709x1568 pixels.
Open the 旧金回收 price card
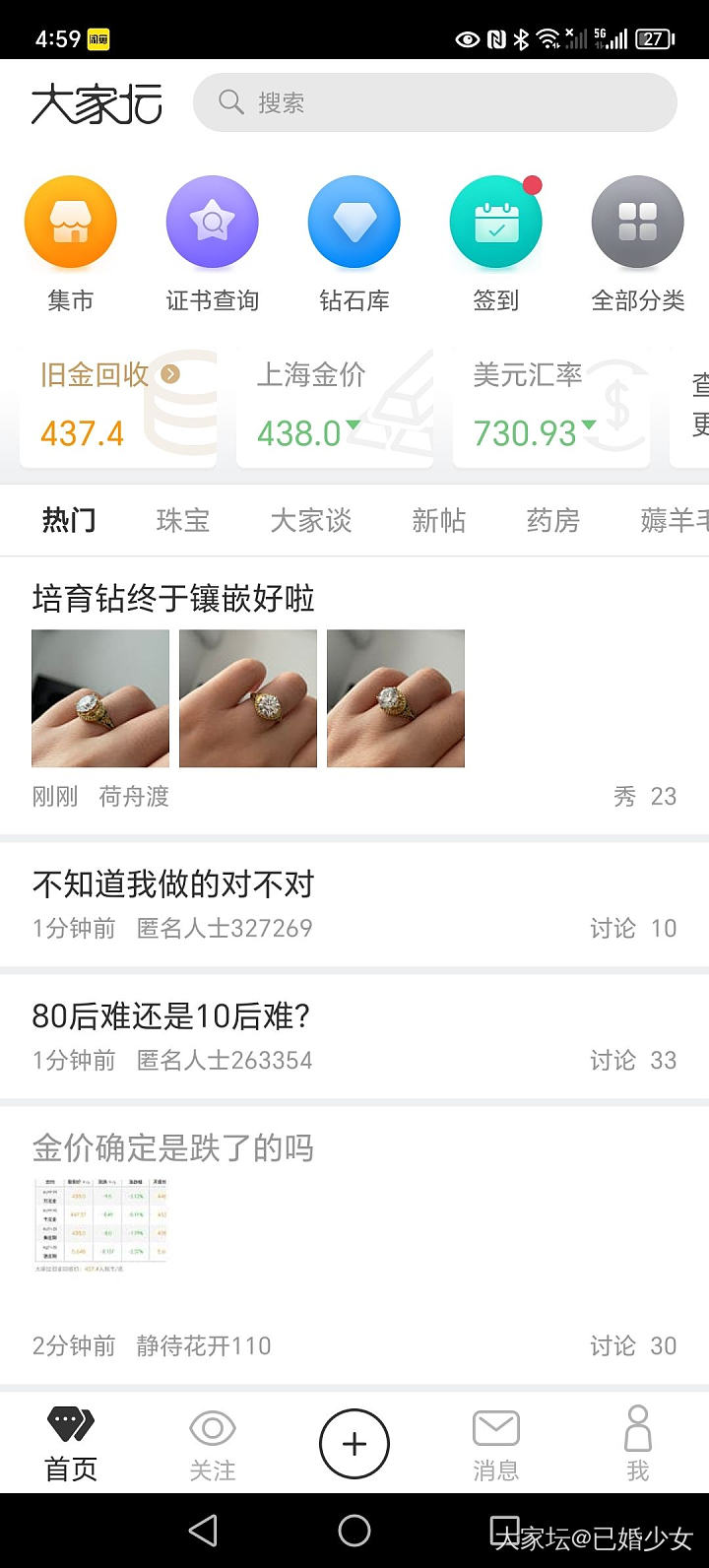(x=118, y=405)
